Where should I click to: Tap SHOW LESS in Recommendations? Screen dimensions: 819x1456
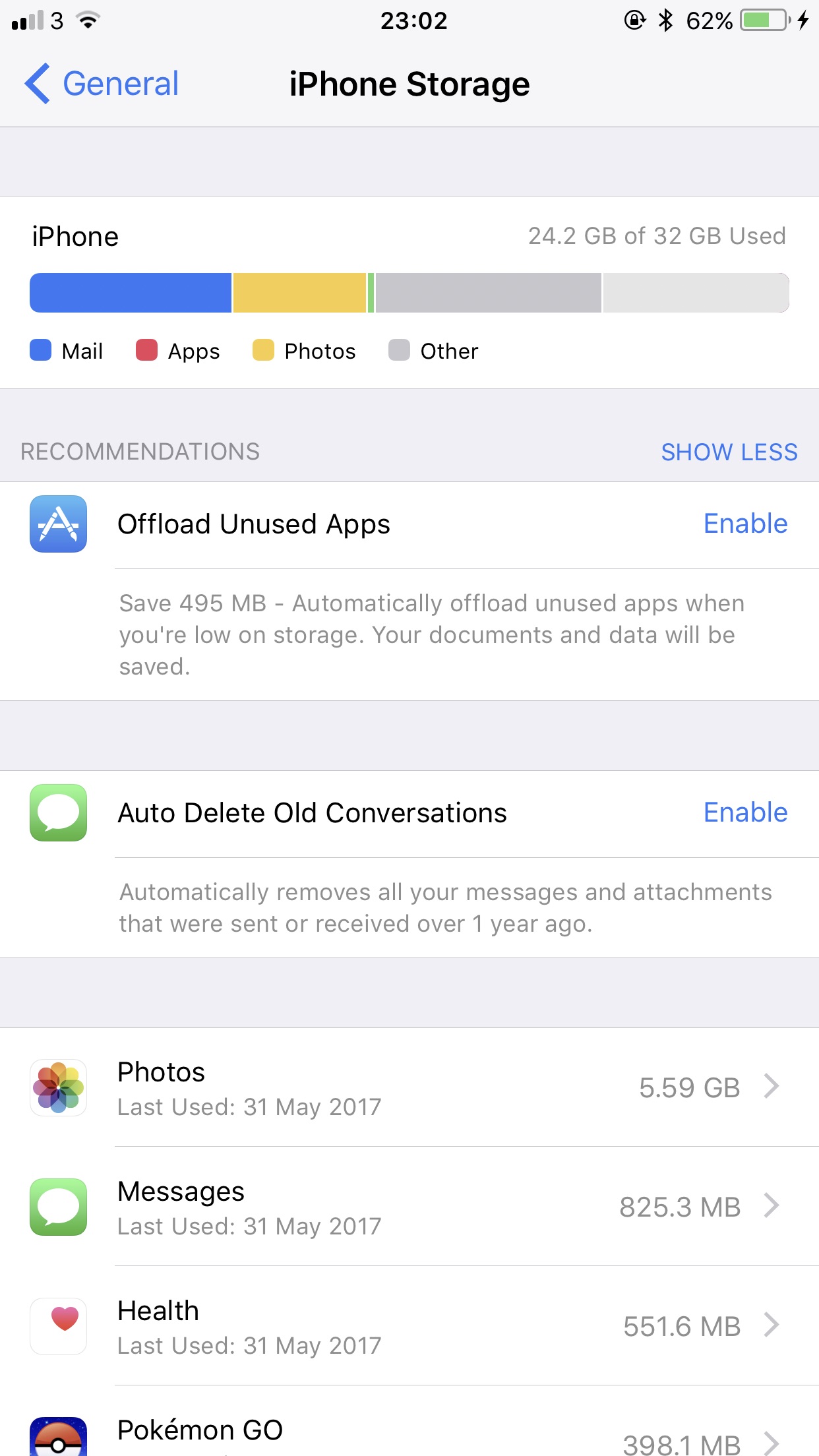click(729, 452)
